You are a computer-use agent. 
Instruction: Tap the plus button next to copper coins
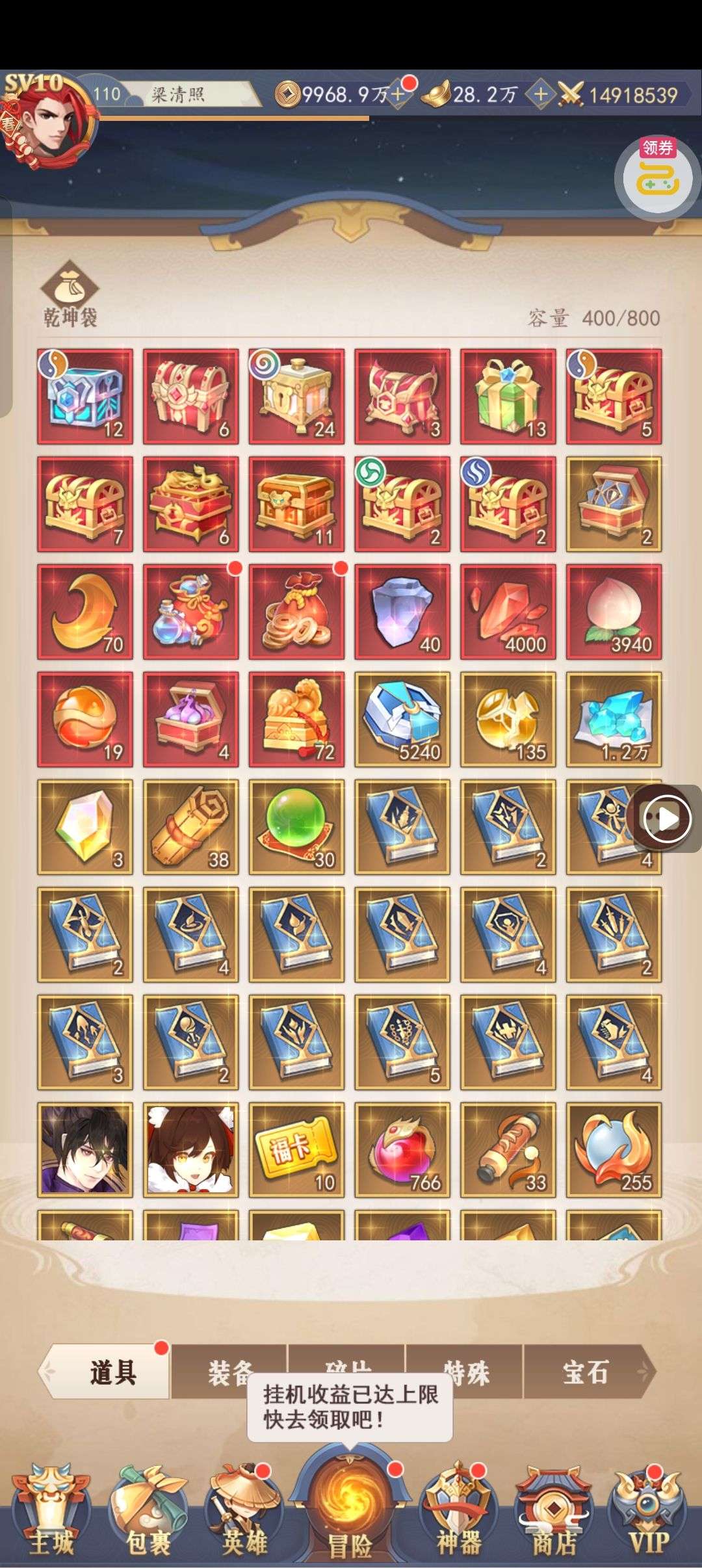pyautogui.click(x=398, y=95)
